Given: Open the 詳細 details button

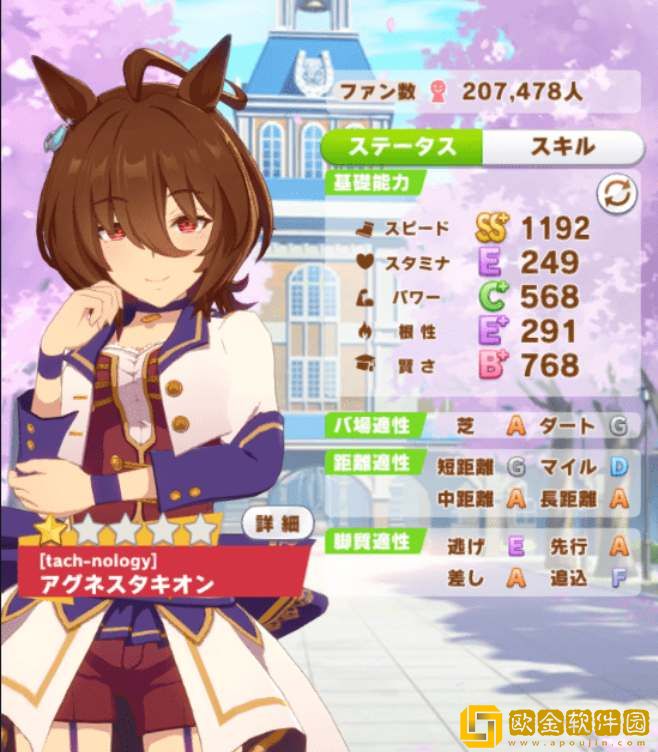Looking at the screenshot, I should click(x=278, y=523).
